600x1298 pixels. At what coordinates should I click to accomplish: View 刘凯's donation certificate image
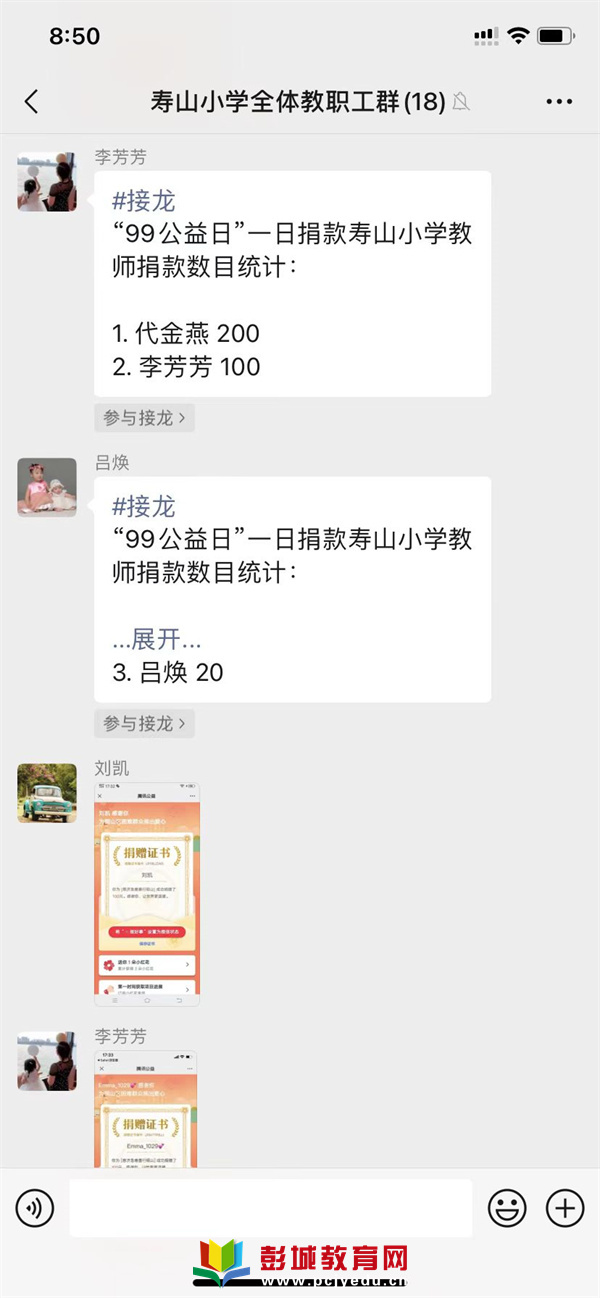(x=147, y=893)
